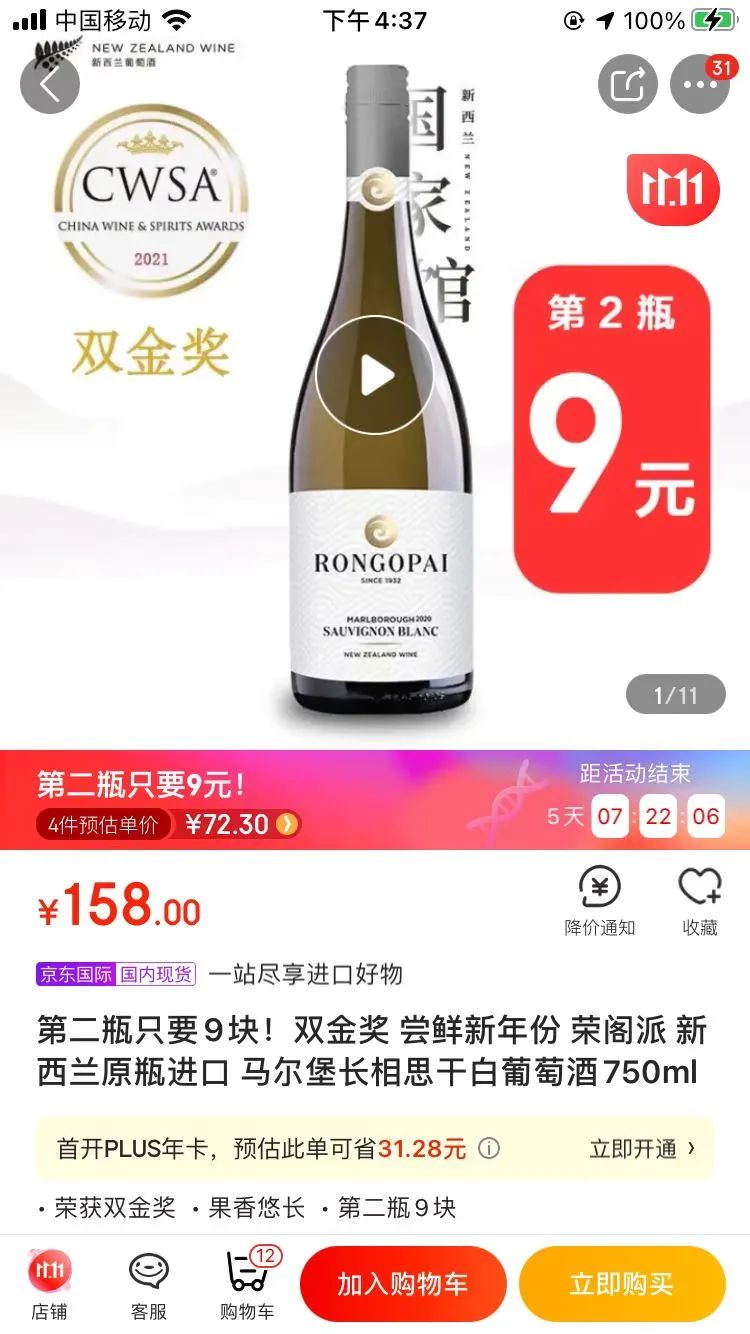Open the more menu with the 31 badge
The height and width of the screenshot is (1334, 750).
[700, 84]
